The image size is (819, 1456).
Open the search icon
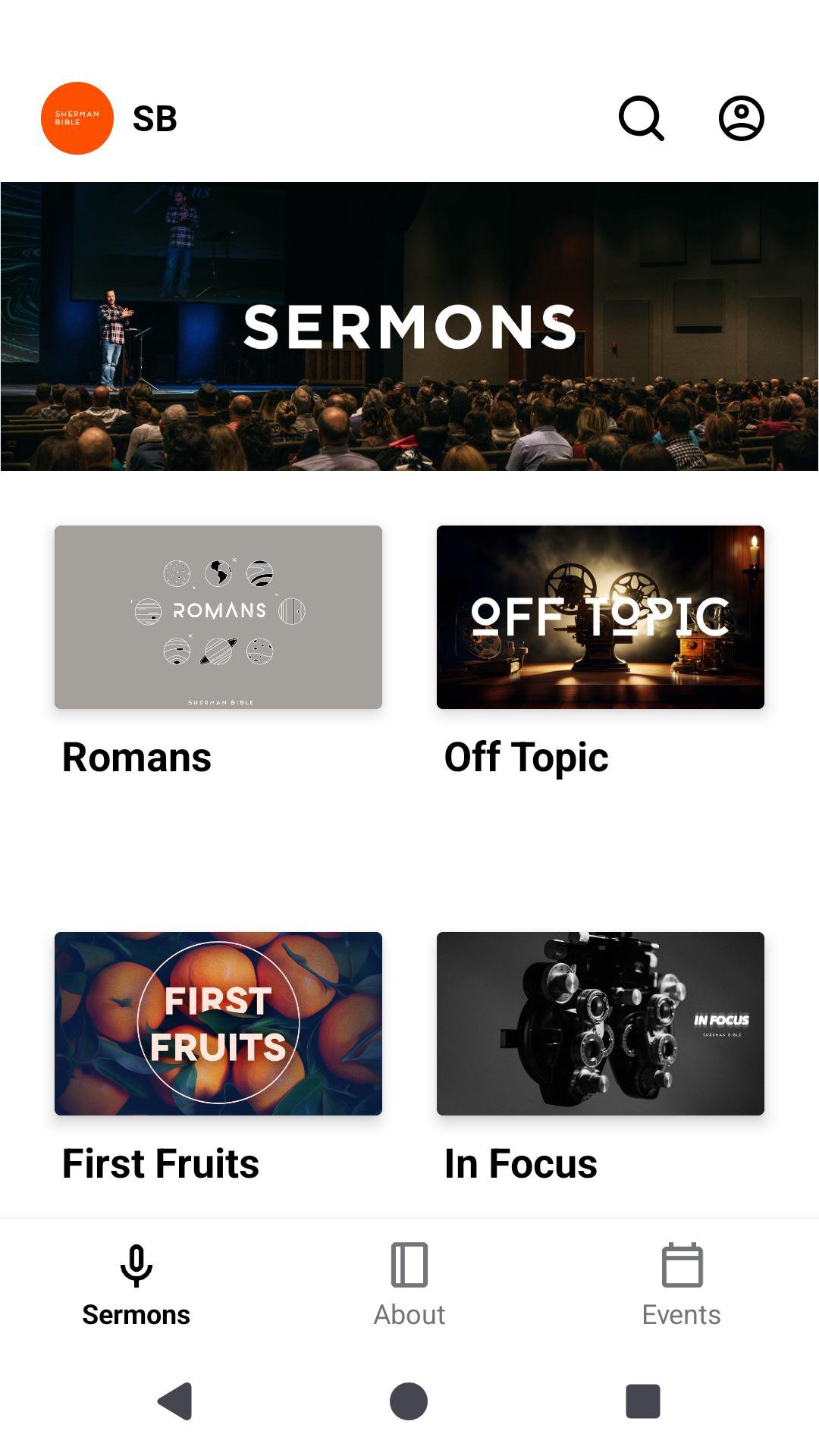click(642, 118)
